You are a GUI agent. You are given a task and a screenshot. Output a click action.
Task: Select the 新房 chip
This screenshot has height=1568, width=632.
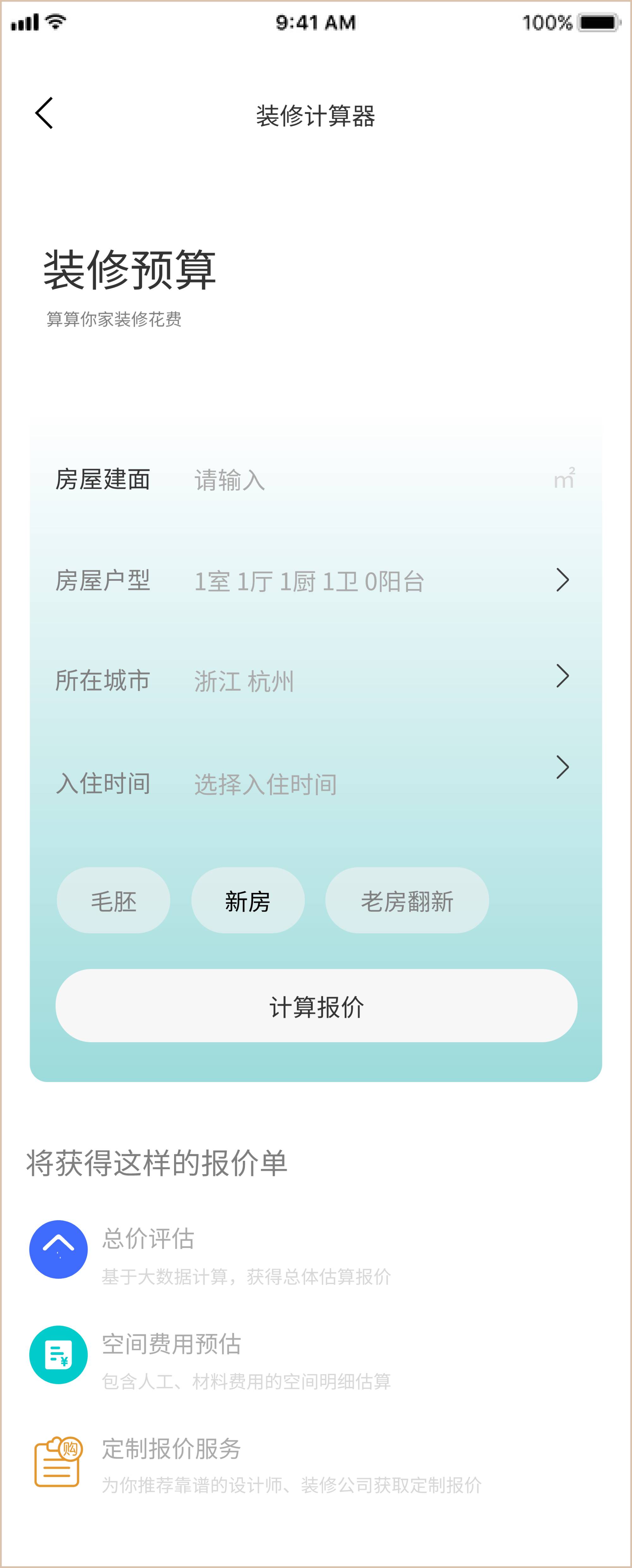click(x=247, y=901)
